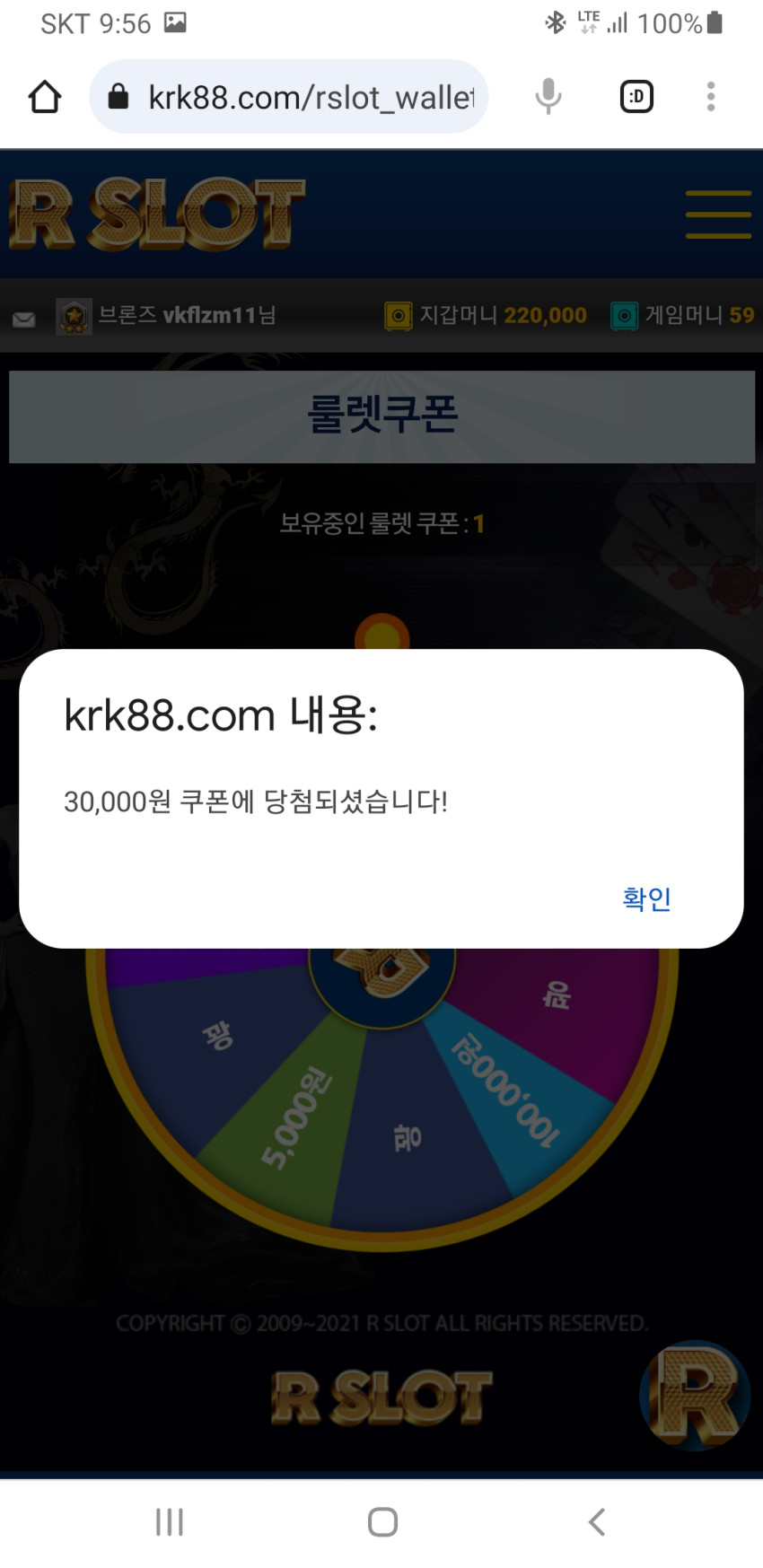Open recent apps from the navigation bar
763x1568 pixels.
(170, 1522)
